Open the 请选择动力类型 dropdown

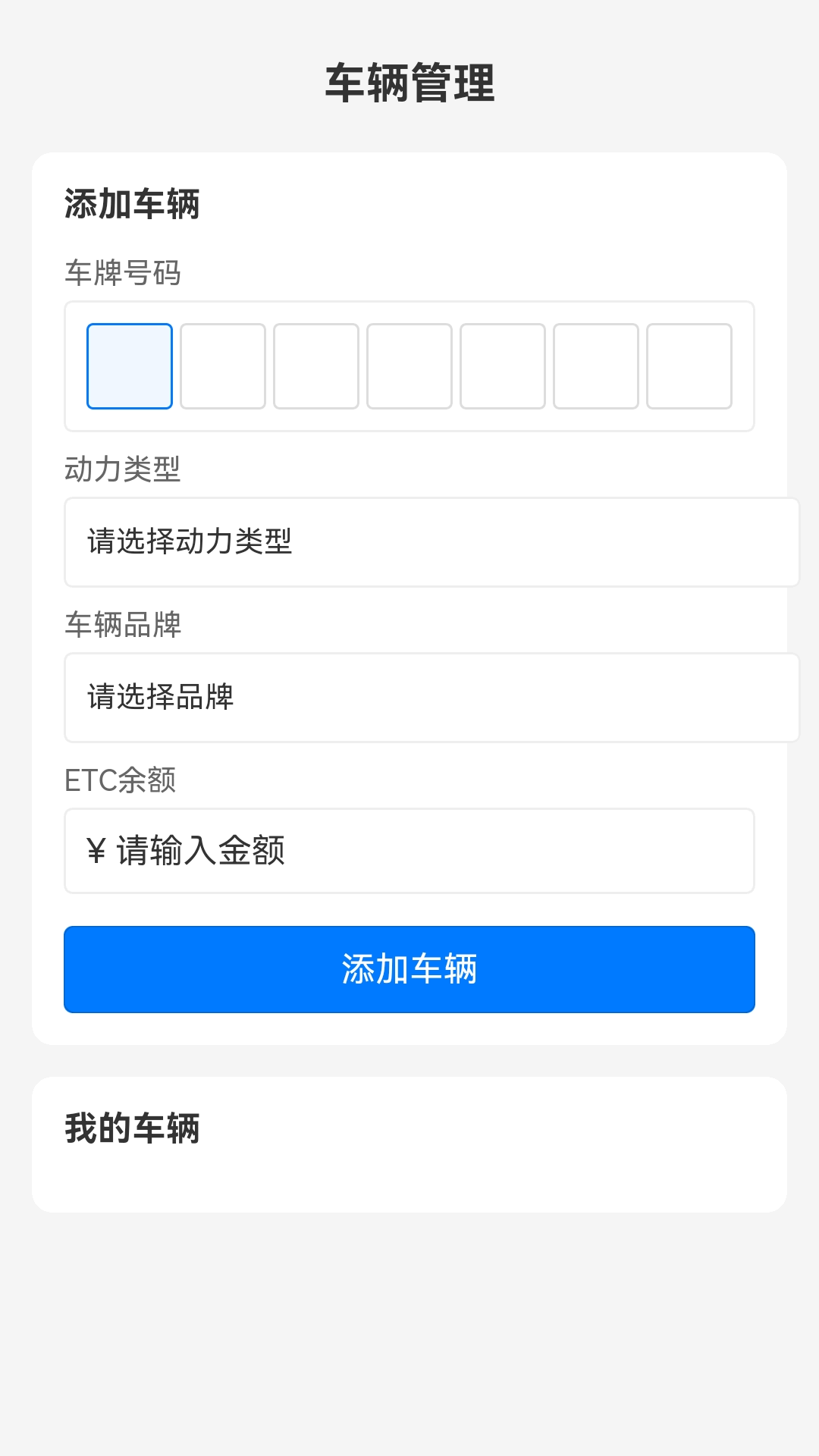pyautogui.click(x=431, y=542)
